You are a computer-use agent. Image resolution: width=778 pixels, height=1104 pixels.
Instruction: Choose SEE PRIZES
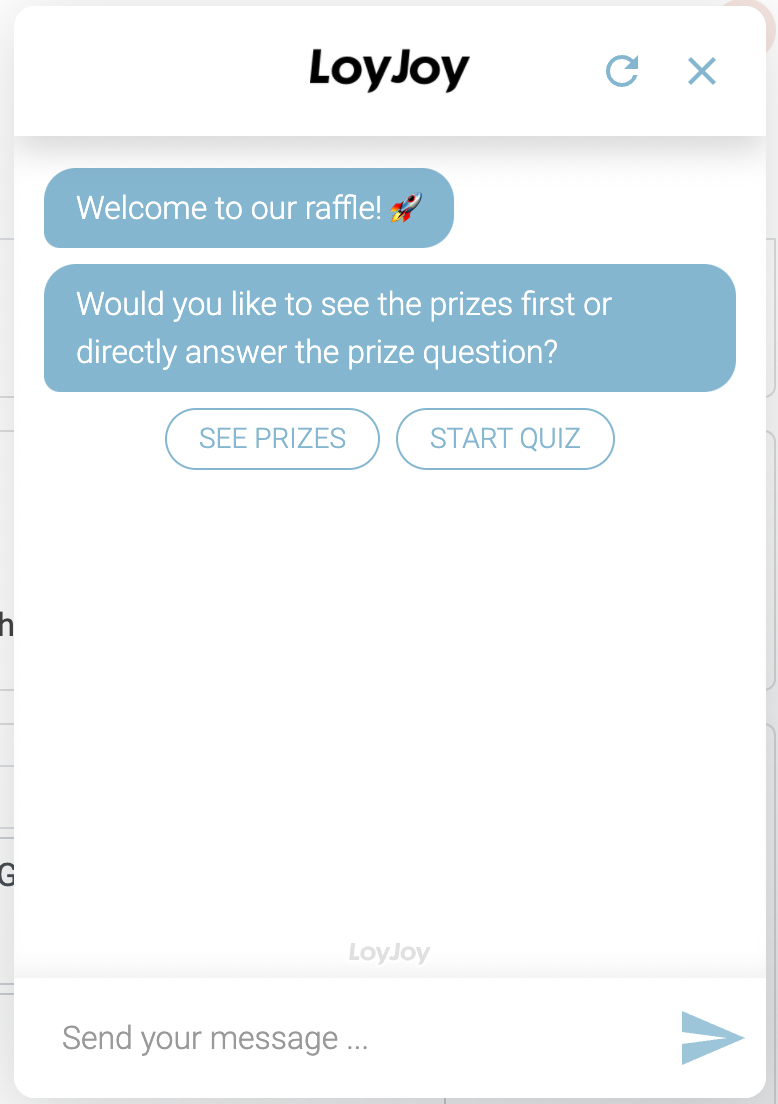pos(272,438)
